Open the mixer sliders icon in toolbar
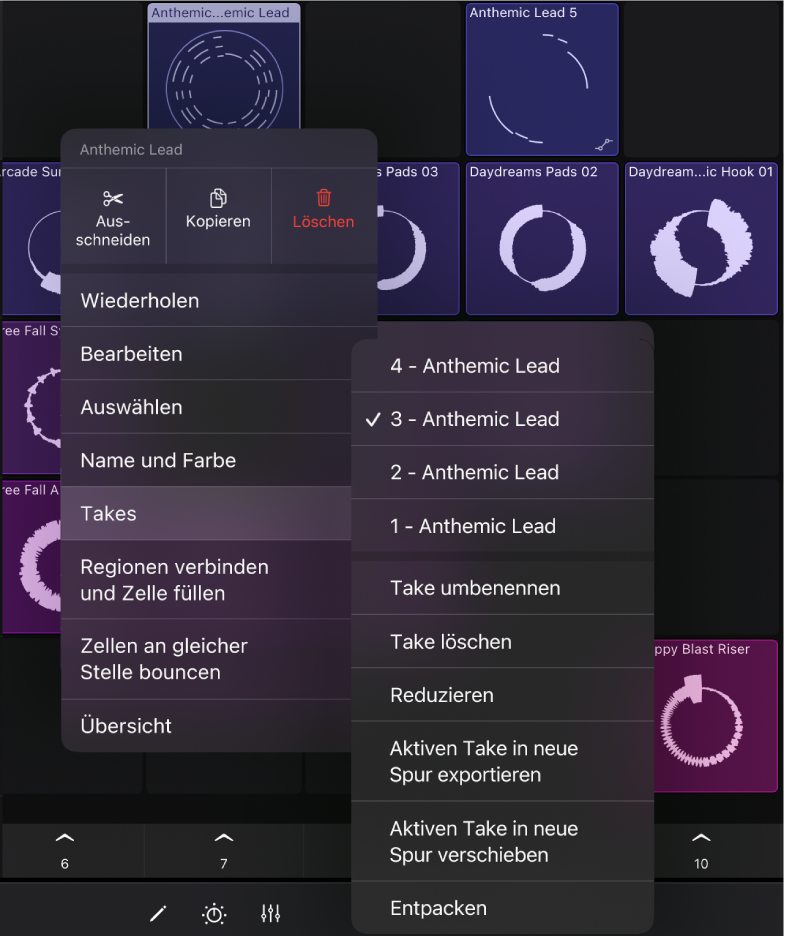 pyautogui.click(x=270, y=913)
